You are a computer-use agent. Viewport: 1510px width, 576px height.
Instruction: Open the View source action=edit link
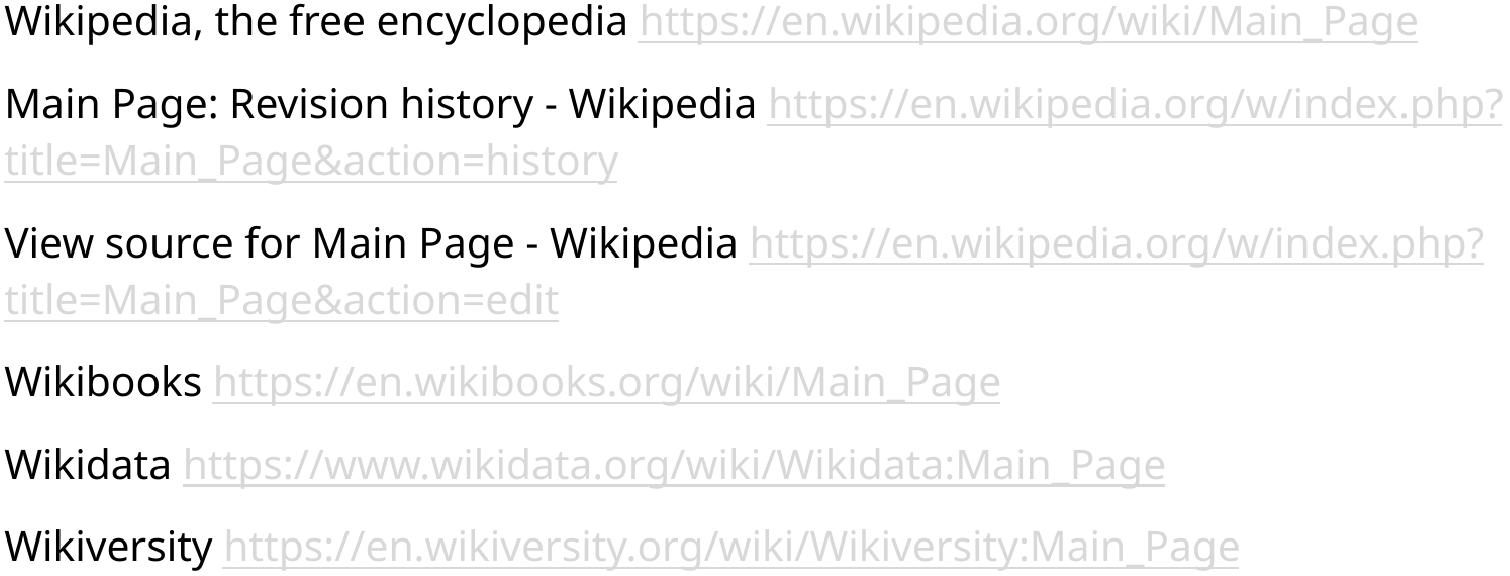point(1115,245)
